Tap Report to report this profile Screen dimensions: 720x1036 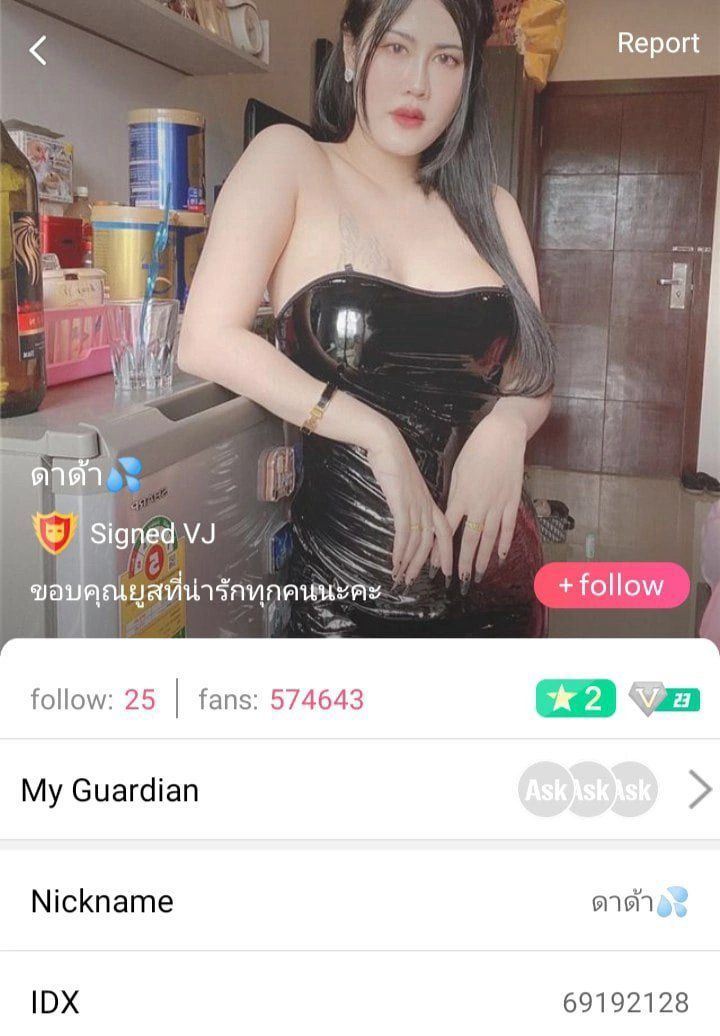[x=657, y=43]
